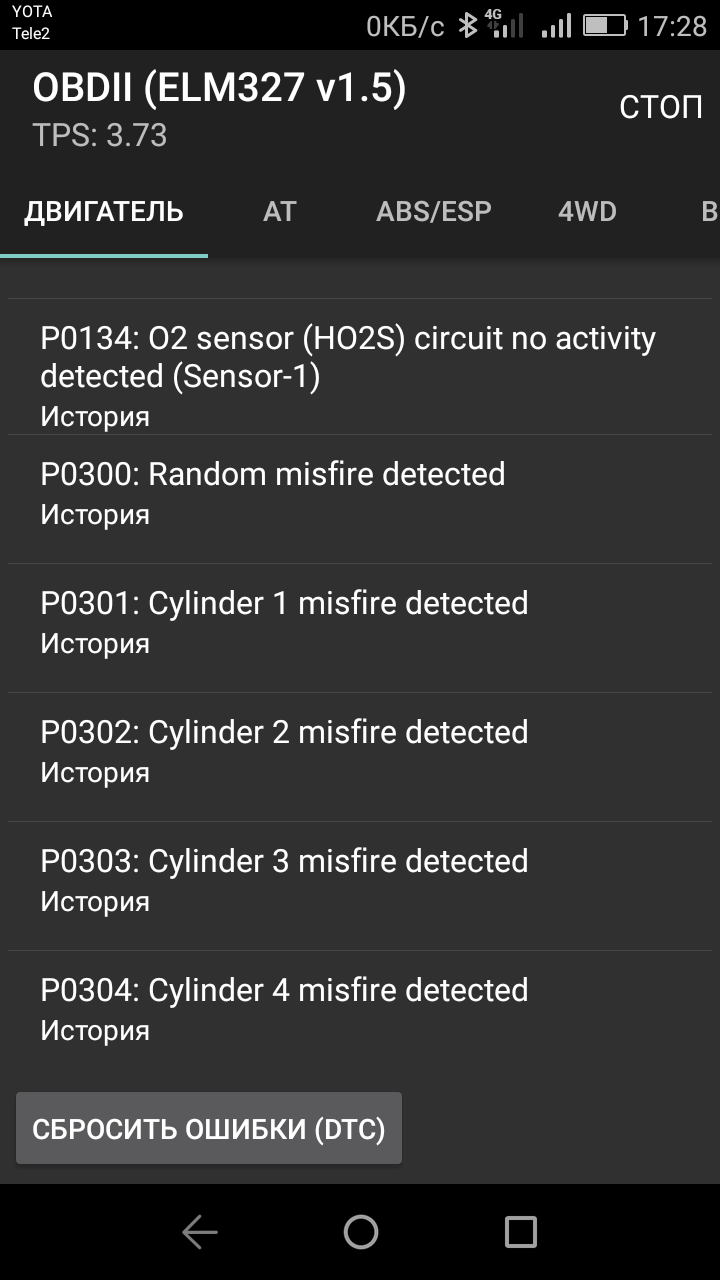The width and height of the screenshot is (720, 1280).
Task: Select the ДВИГАТЕЛЬ tab
Action: point(104,212)
